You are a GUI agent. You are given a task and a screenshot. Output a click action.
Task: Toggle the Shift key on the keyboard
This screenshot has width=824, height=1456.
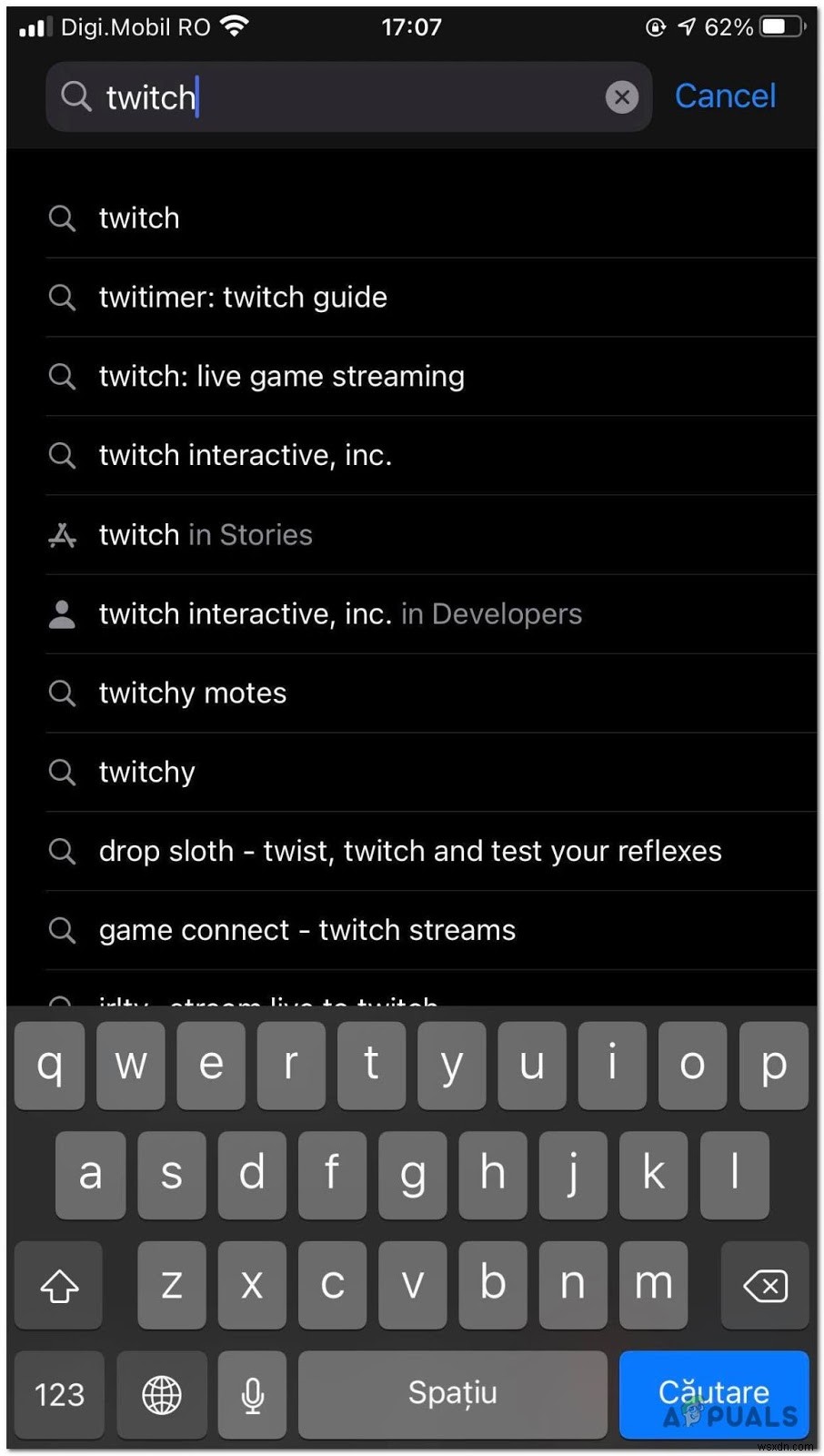(58, 1286)
